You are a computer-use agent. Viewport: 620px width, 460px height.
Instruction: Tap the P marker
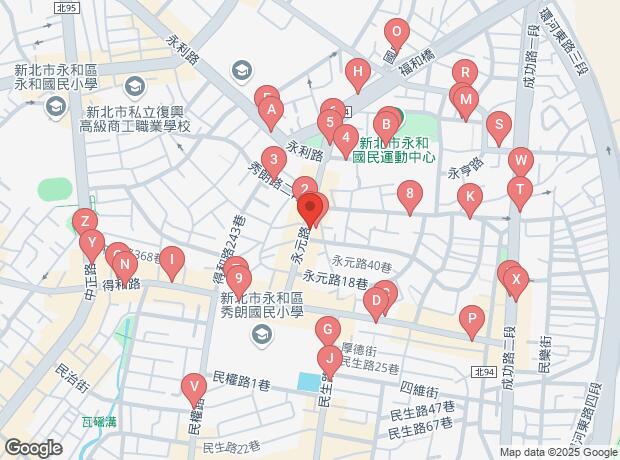click(471, 320)
